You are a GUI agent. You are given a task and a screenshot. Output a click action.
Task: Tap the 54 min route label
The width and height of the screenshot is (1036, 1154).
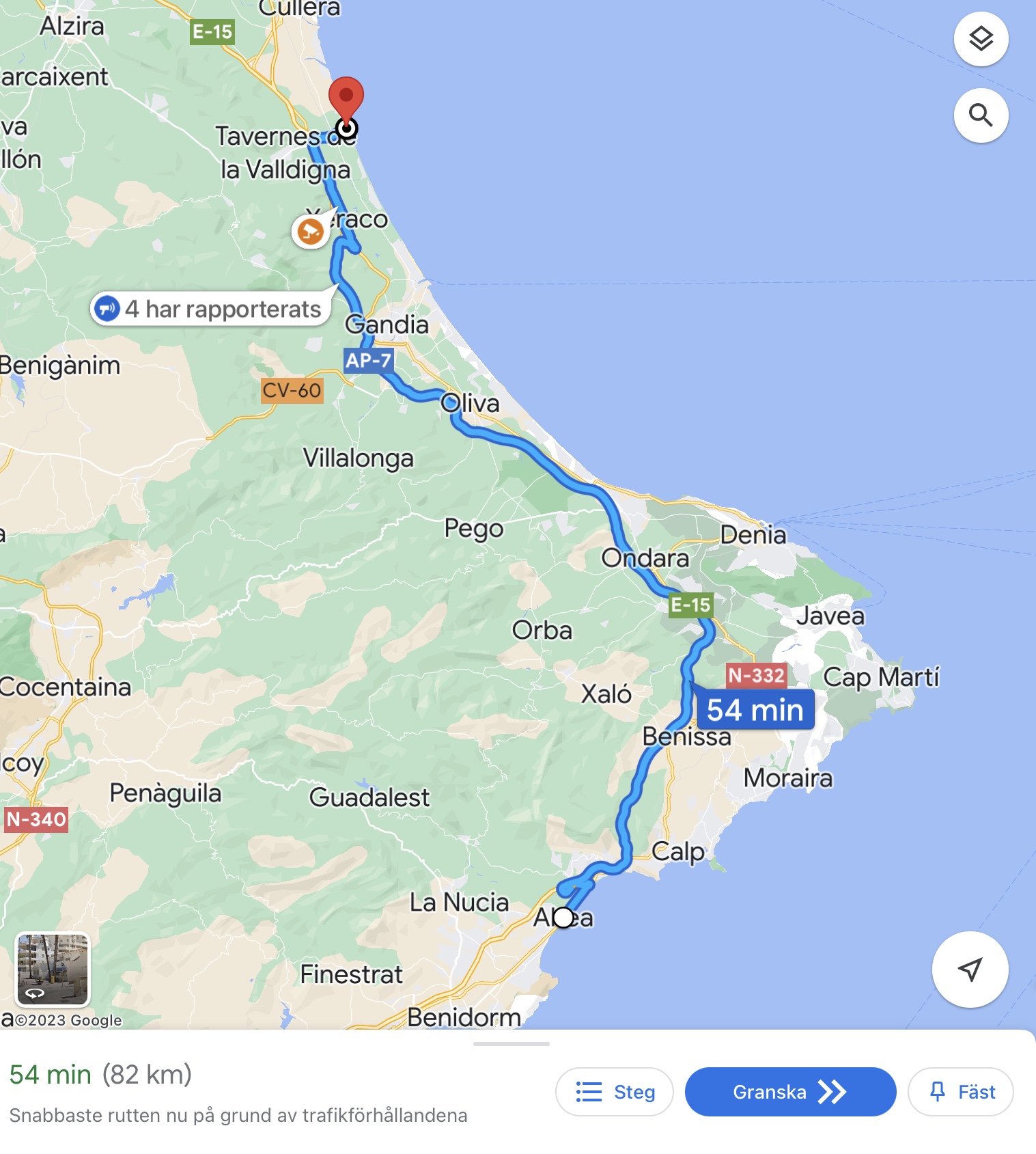(755, 710)
